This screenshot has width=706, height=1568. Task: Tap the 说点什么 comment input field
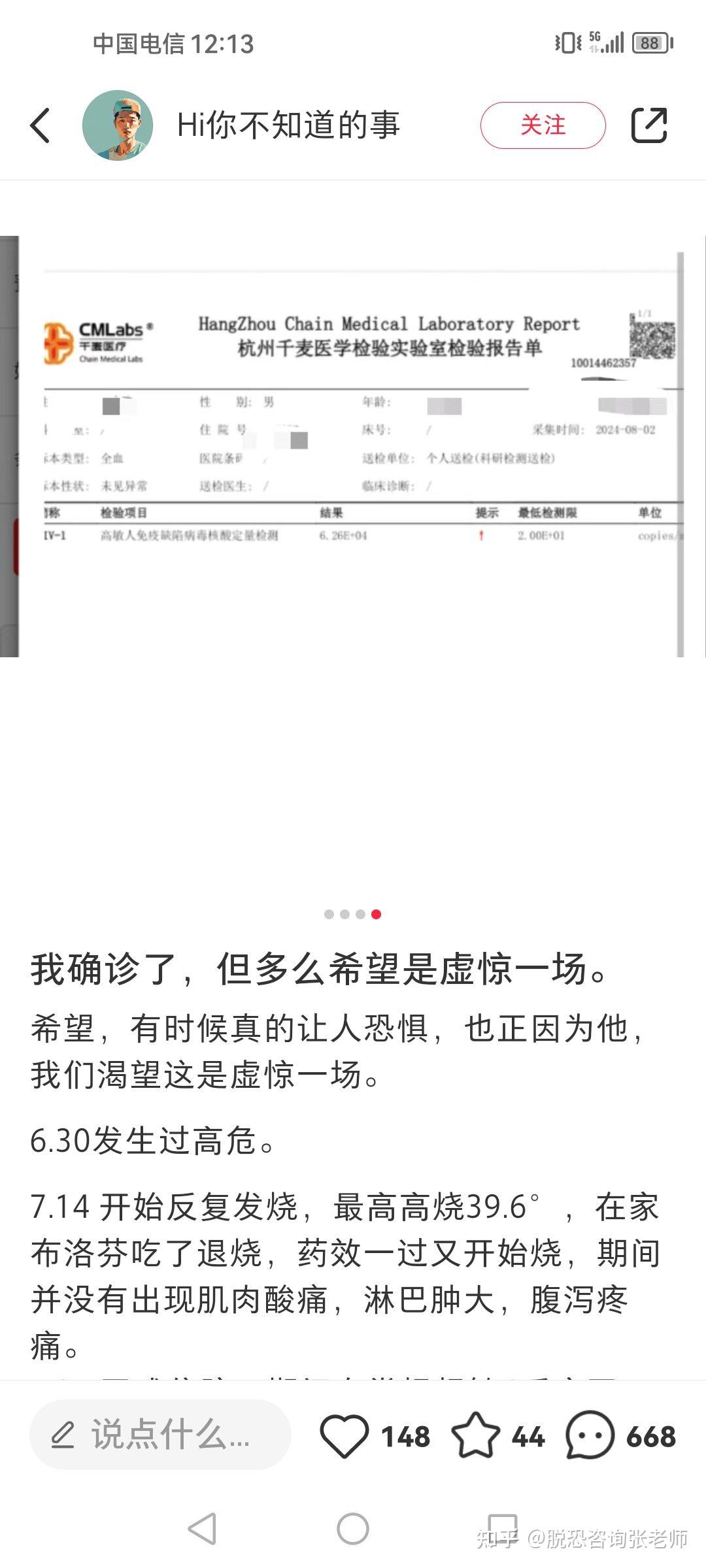160,1435
